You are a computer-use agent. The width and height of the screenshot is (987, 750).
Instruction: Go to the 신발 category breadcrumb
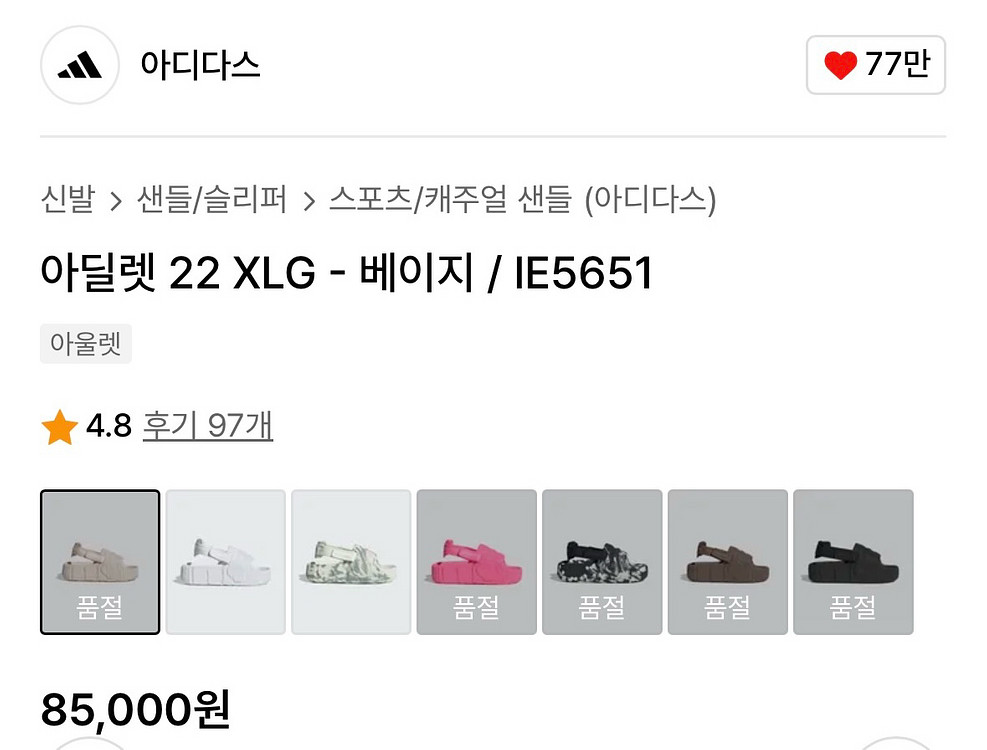coord(68,200)
